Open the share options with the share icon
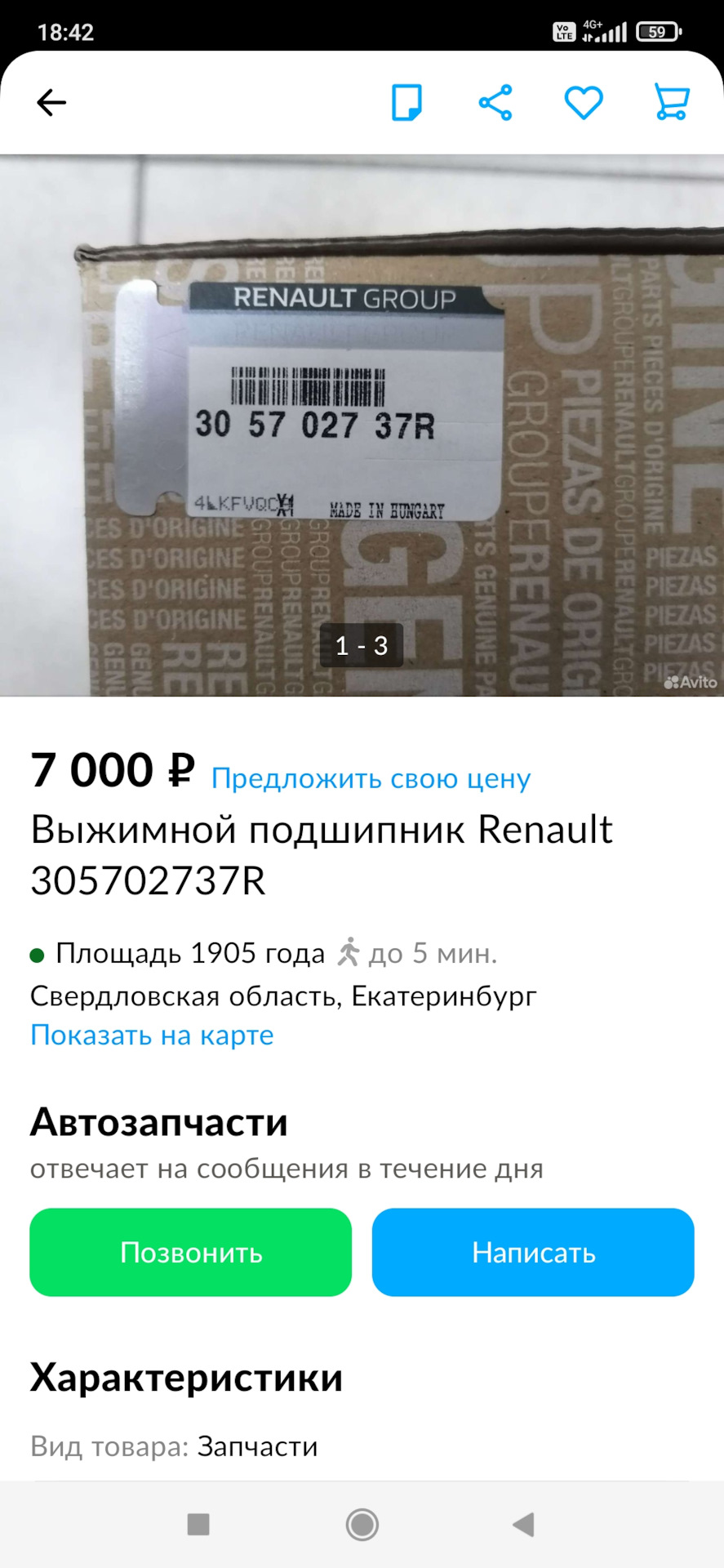 [495, 101]
